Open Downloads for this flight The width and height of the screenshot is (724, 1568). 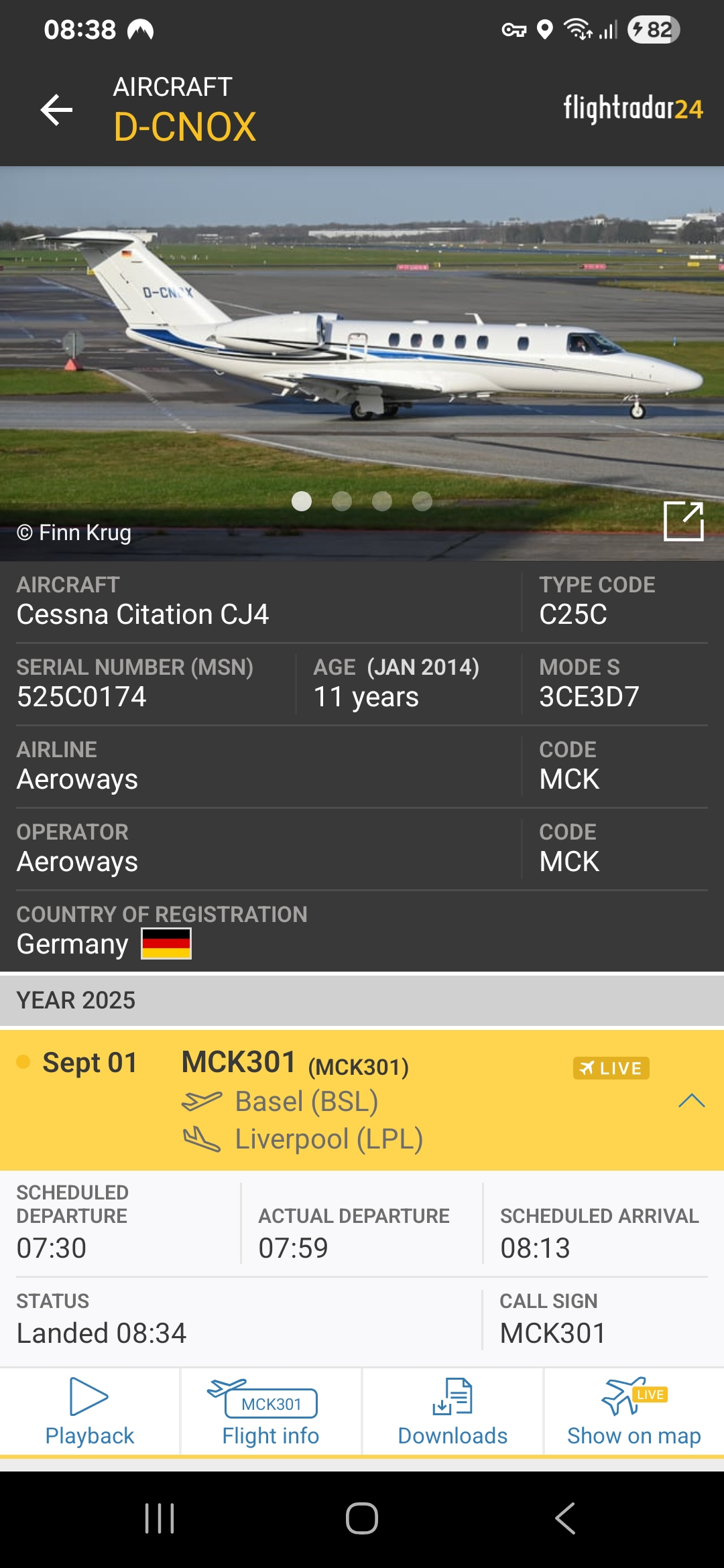[452, 1411]
